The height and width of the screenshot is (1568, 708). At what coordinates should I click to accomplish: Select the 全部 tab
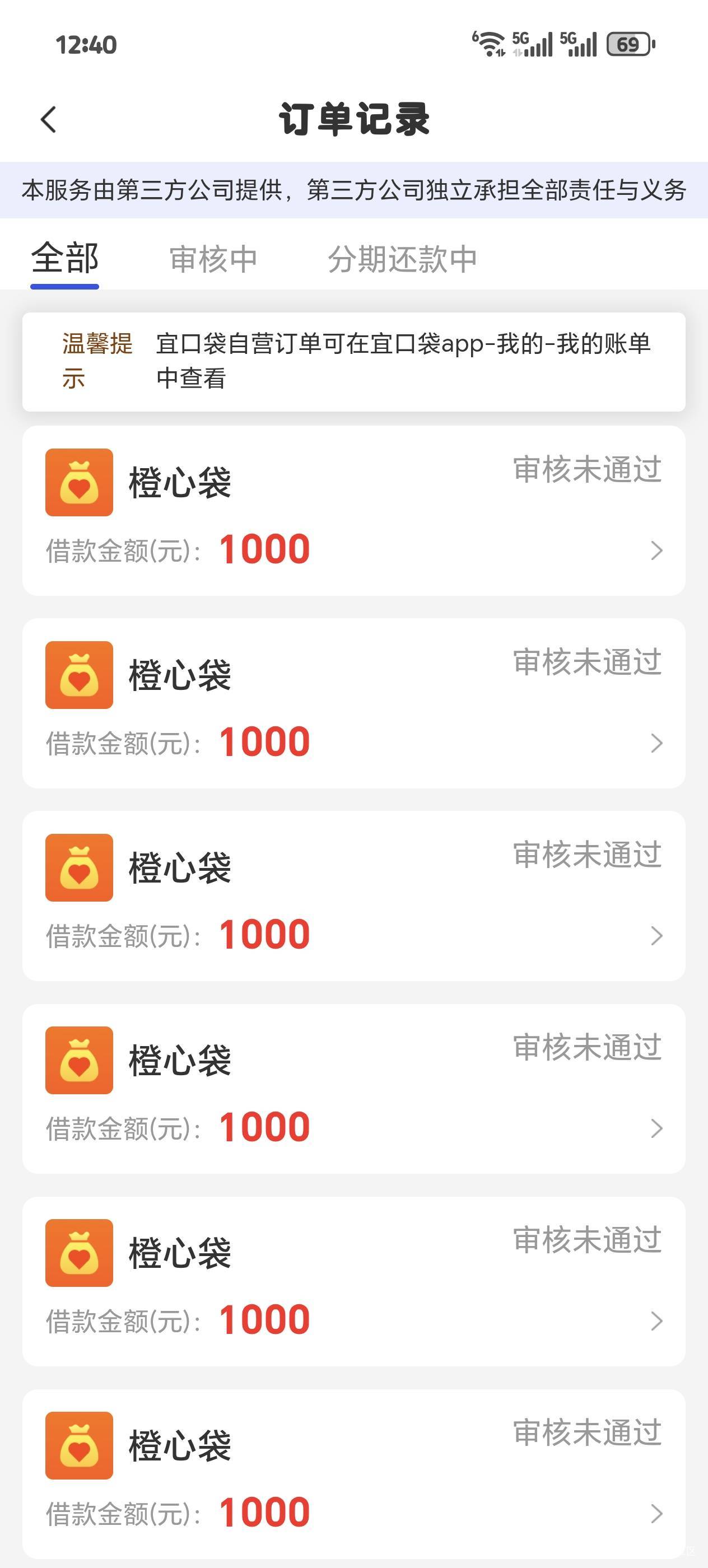[x=64, y=259]
